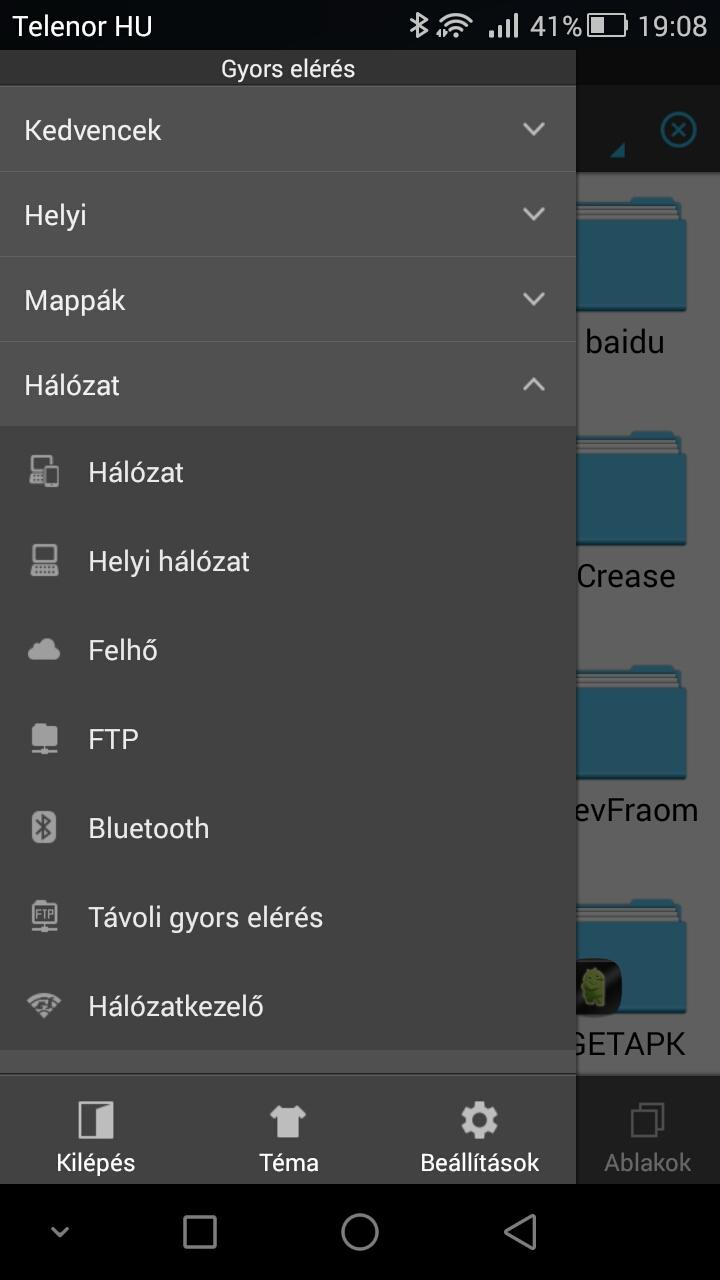720x1280 pixels.
Task: Open Bluetooth file browsing
Action: [x=288, y=828]
